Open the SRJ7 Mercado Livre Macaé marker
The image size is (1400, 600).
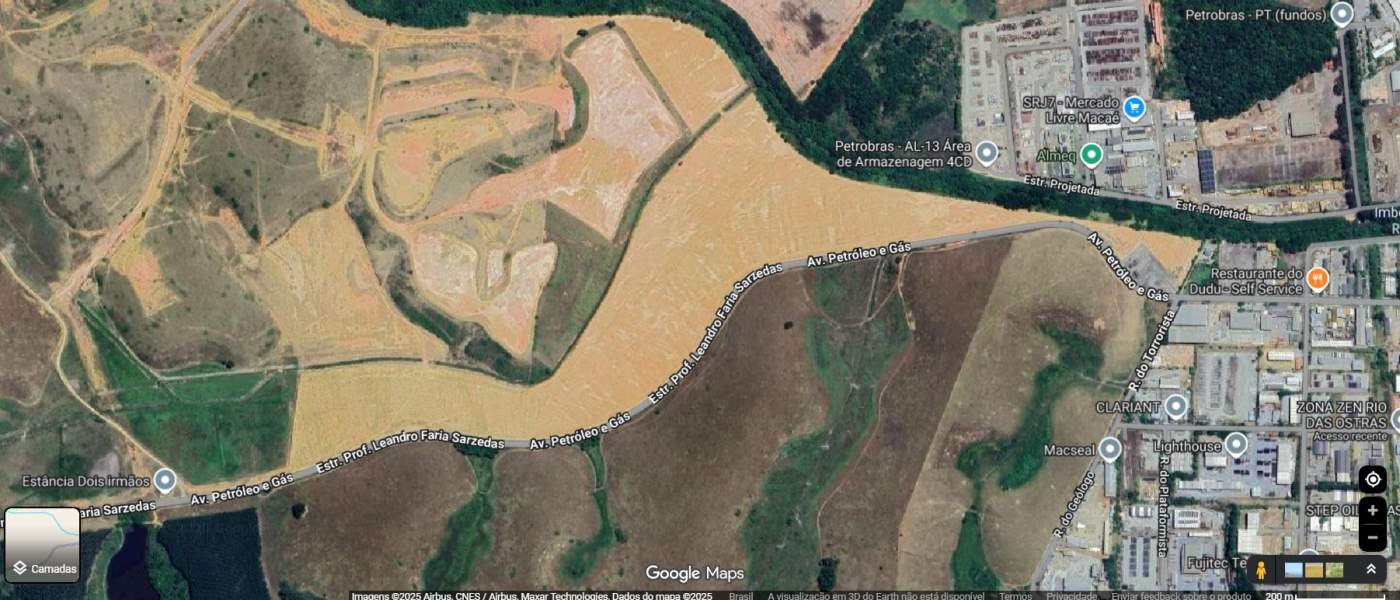pos(1133,107)
